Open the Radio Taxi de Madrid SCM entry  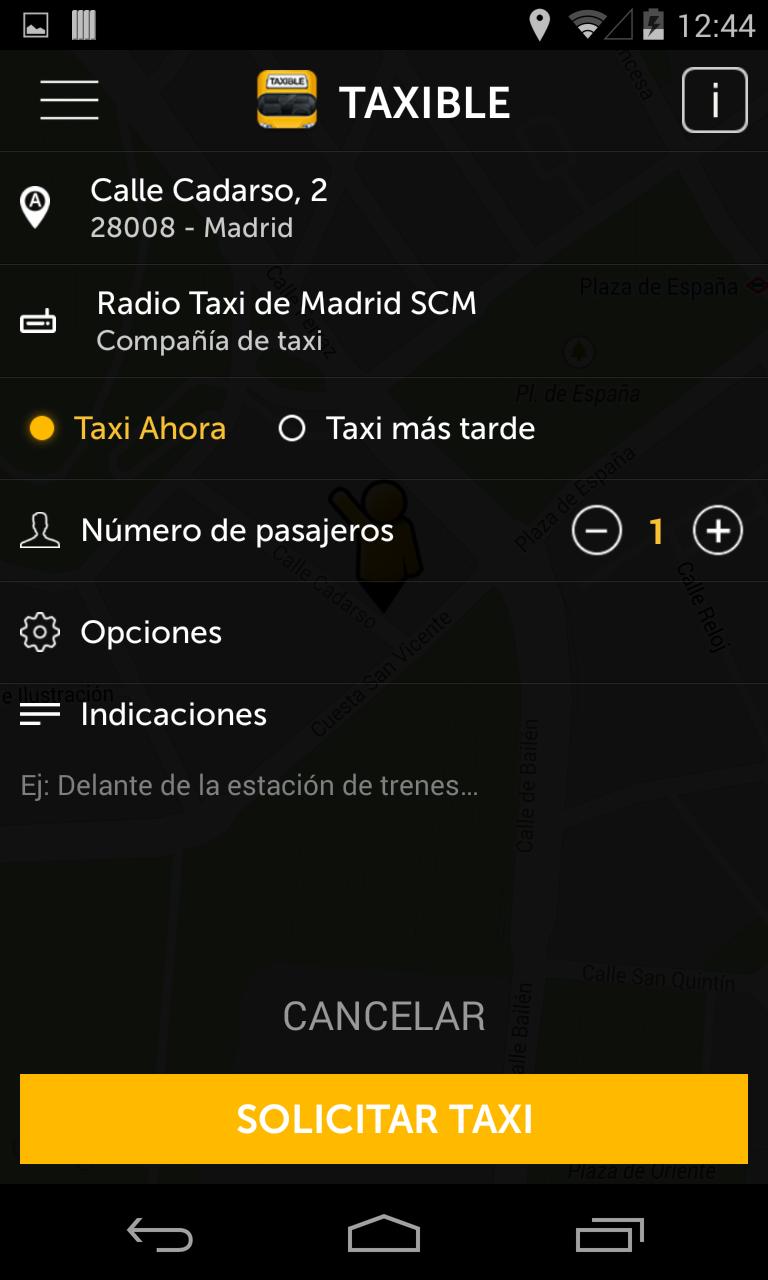285,303
